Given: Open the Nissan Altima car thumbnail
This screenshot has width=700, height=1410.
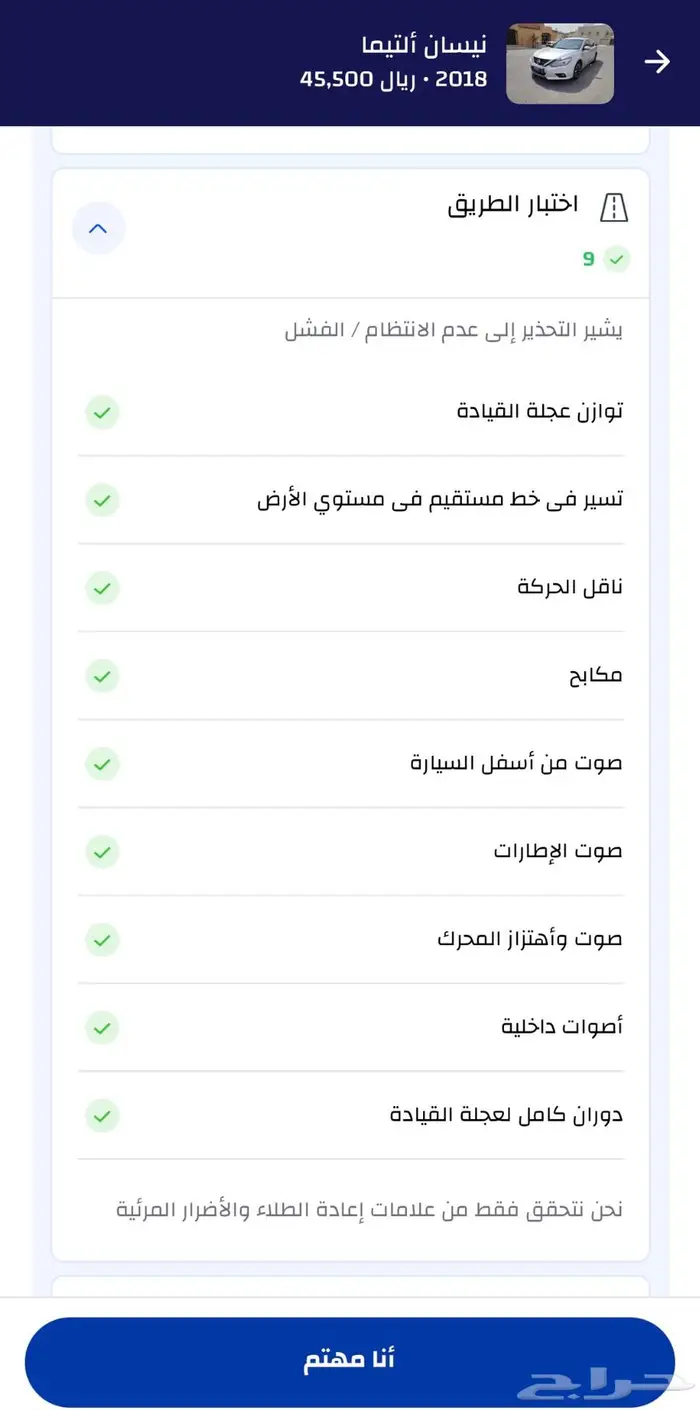Looking at the screenshot, I should click(559, 64).
